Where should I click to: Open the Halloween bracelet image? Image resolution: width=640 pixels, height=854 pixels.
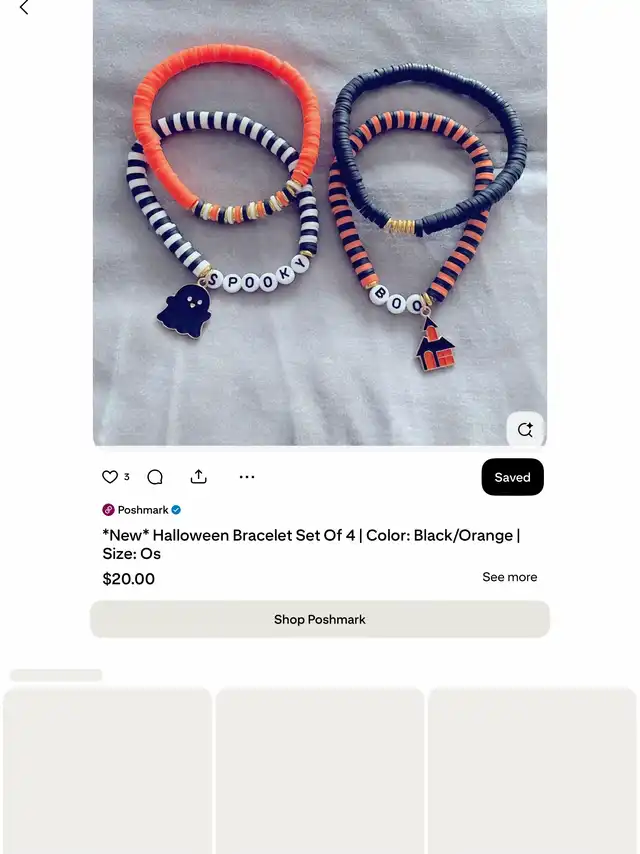tap(320, 220)
